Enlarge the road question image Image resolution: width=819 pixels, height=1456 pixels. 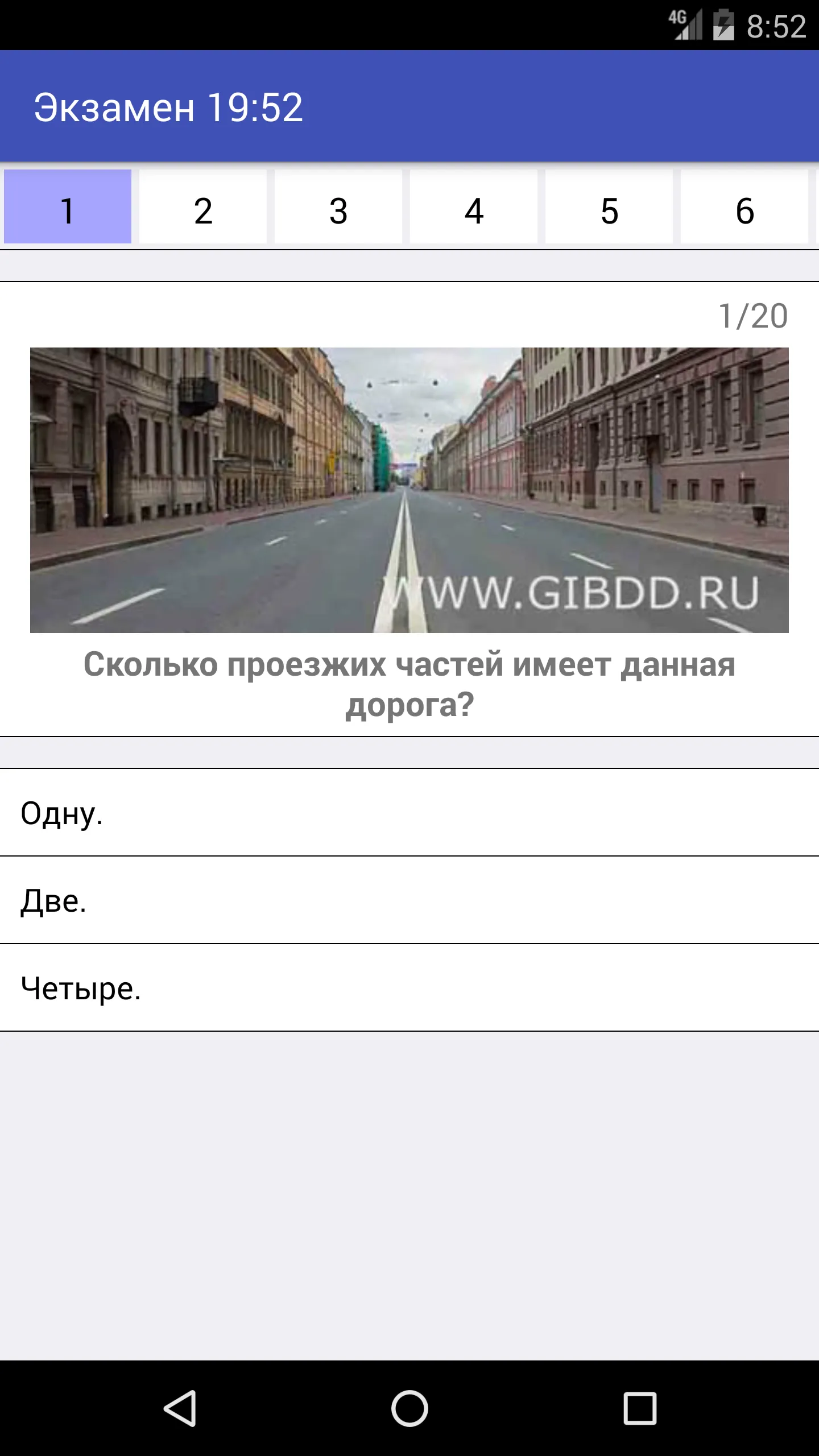[x=409, y=490]
